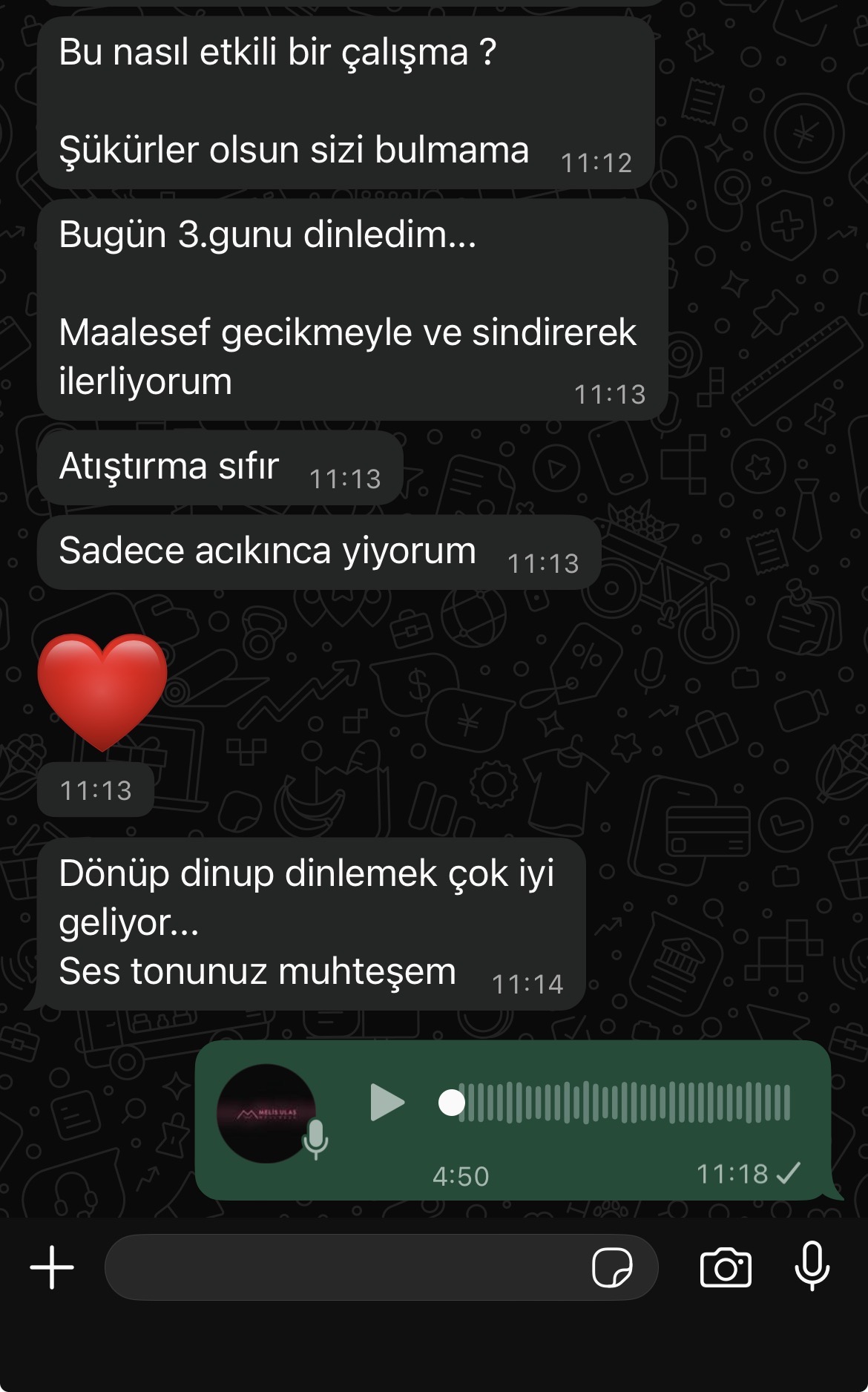The width and height of the screenshot is (868, 1392).
Task: Tap the voice message waveform scrubber
Action: tap(623, 1102)
